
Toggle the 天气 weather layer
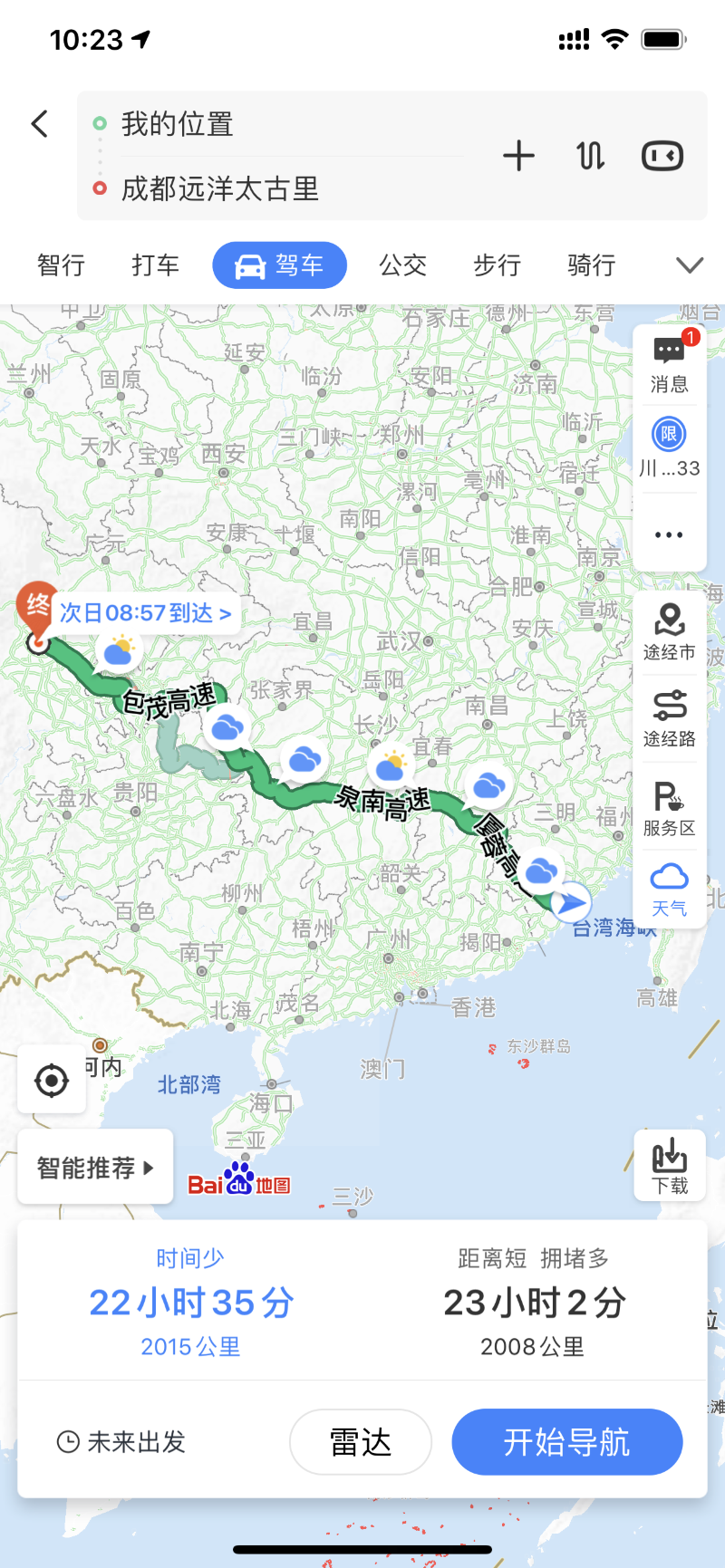[x=669, y=890]
